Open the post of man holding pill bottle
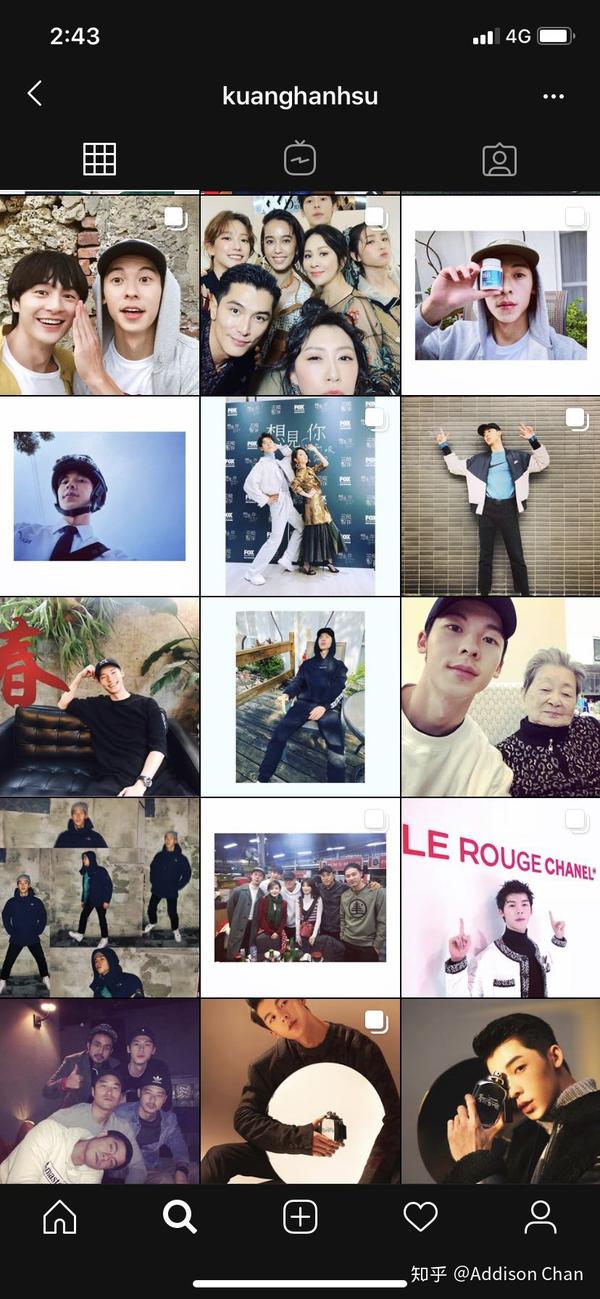Viewport: 600px width, 1299px height. click(x=501, y=295)
